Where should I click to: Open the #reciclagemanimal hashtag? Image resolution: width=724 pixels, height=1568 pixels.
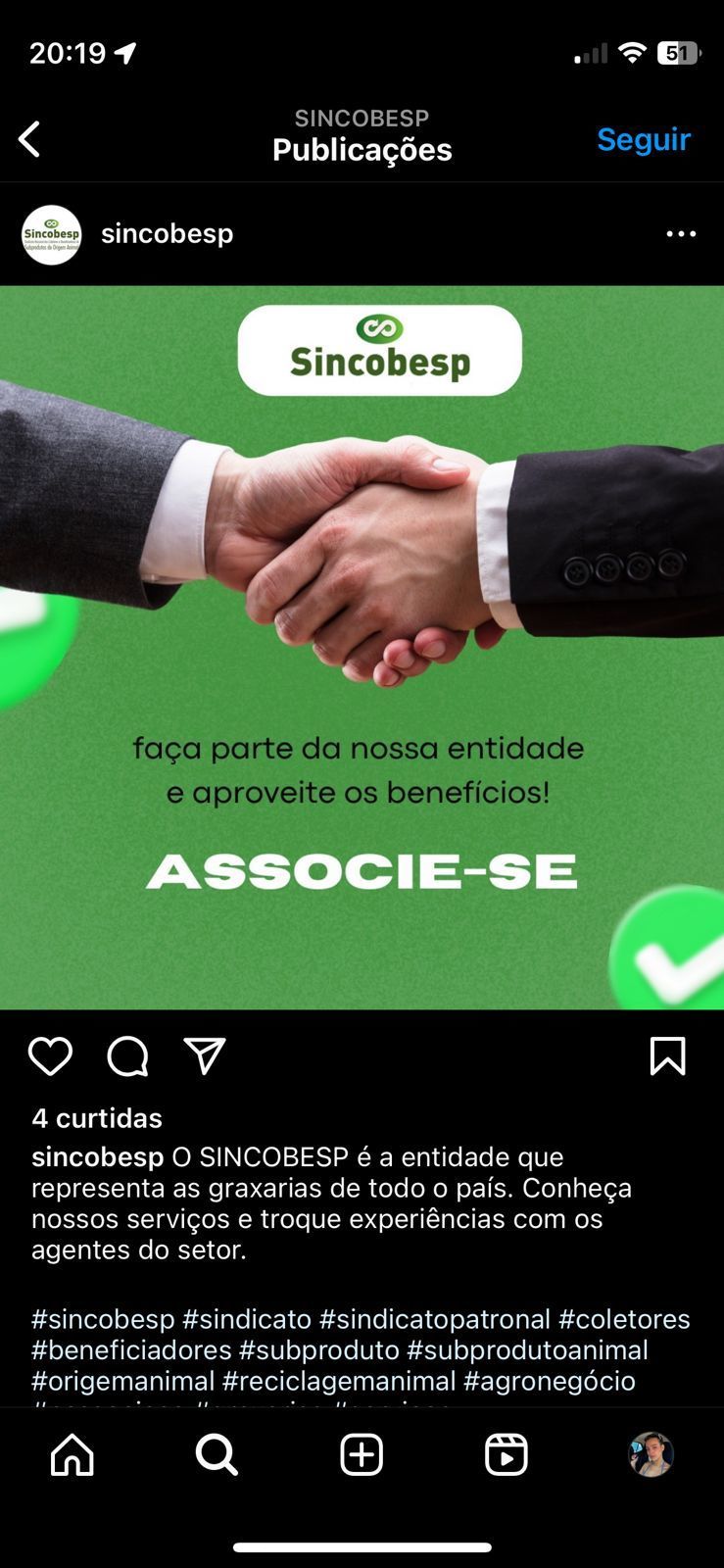[339, 1381]
